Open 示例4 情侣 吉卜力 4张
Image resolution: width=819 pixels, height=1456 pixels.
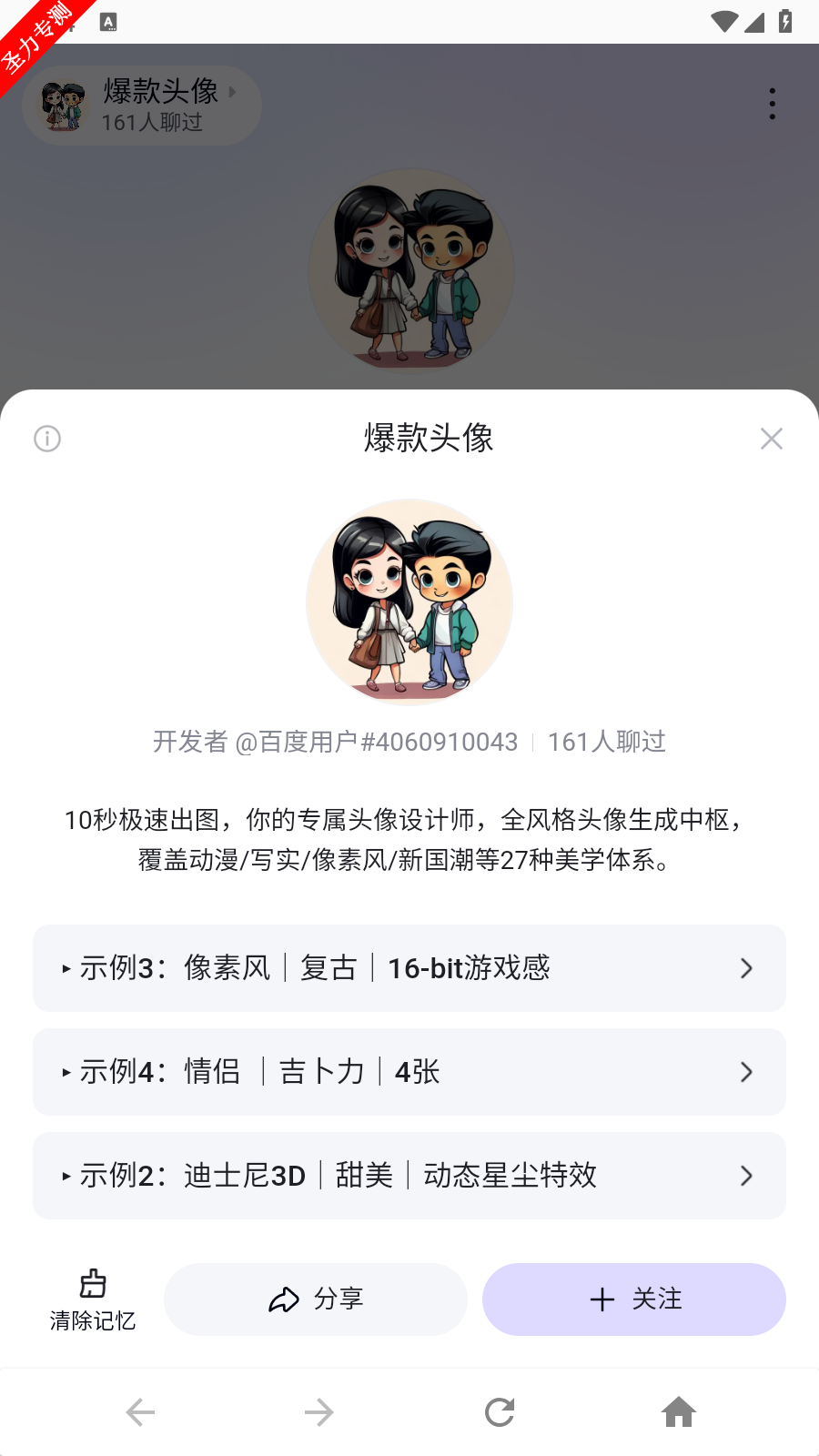tap(409, 1072)
